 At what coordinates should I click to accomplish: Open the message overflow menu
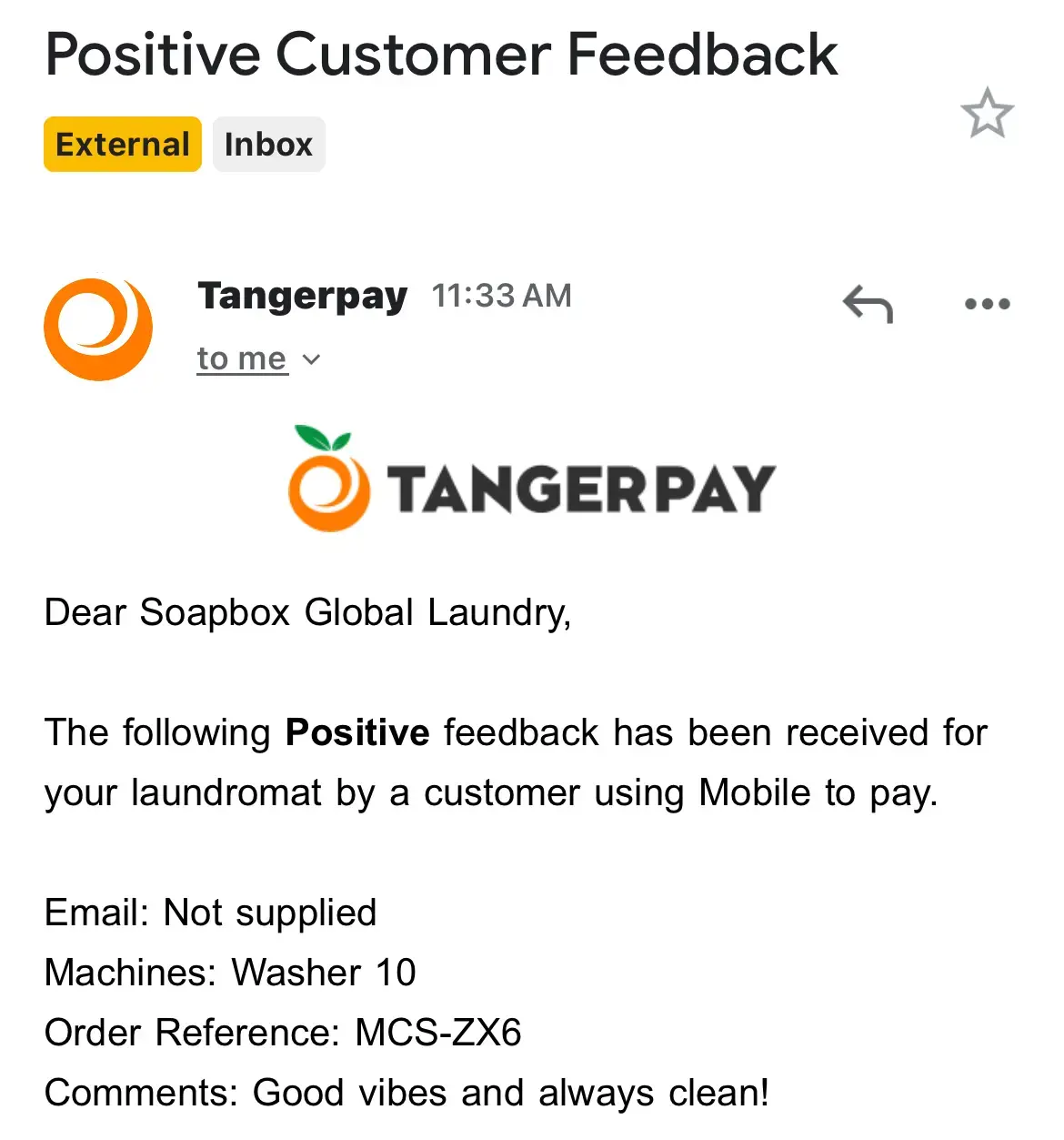click(987, 304)
